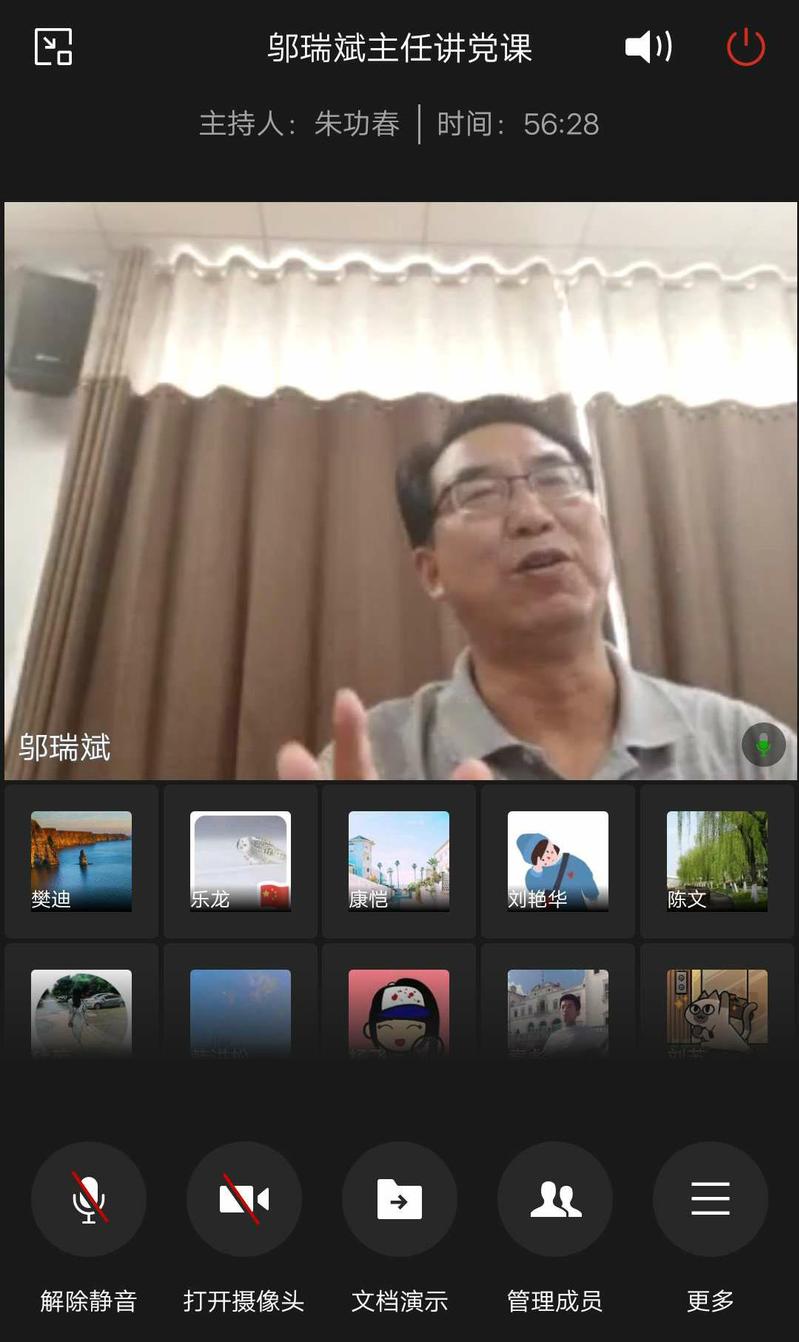Image resolution: width=799 pixels, height=1342 pixels.
Task: Open the 更多 menu
Action: [x=710, y=1199]
